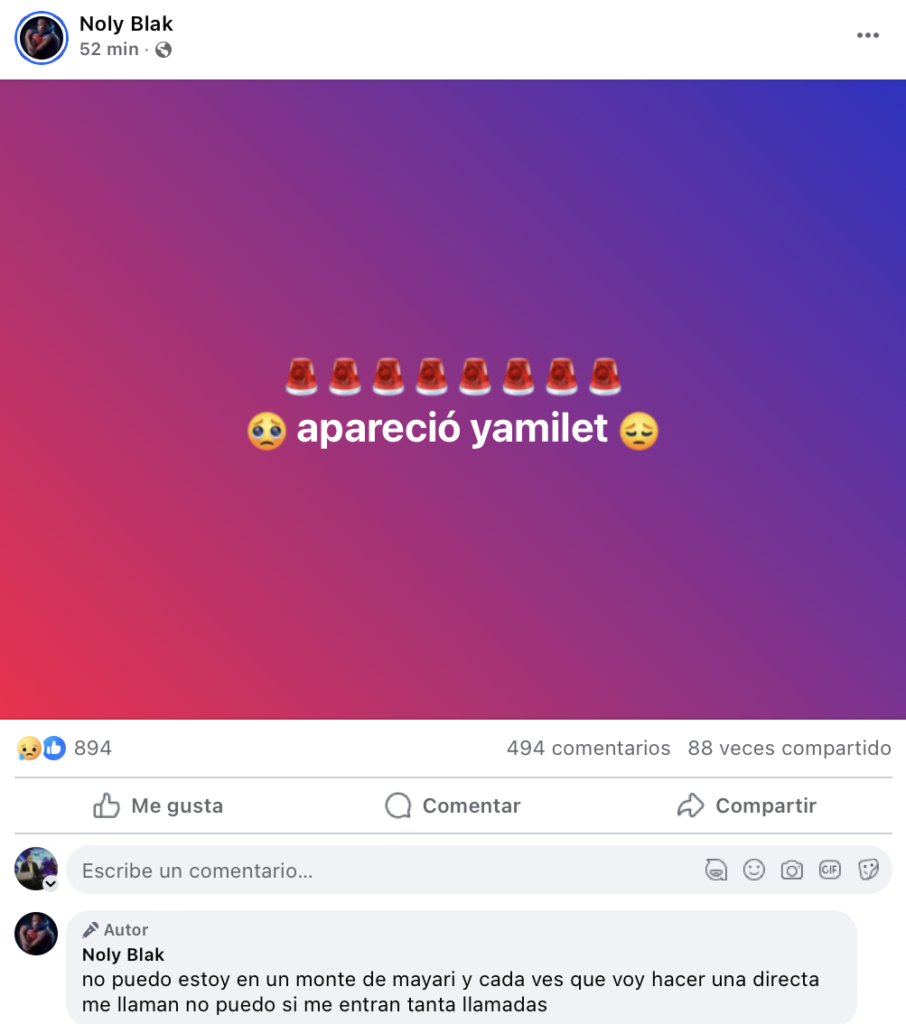Viewport: 906px width, 1024px height.
Task: Open the sticker selector in comment box
Action: point(868,870)
